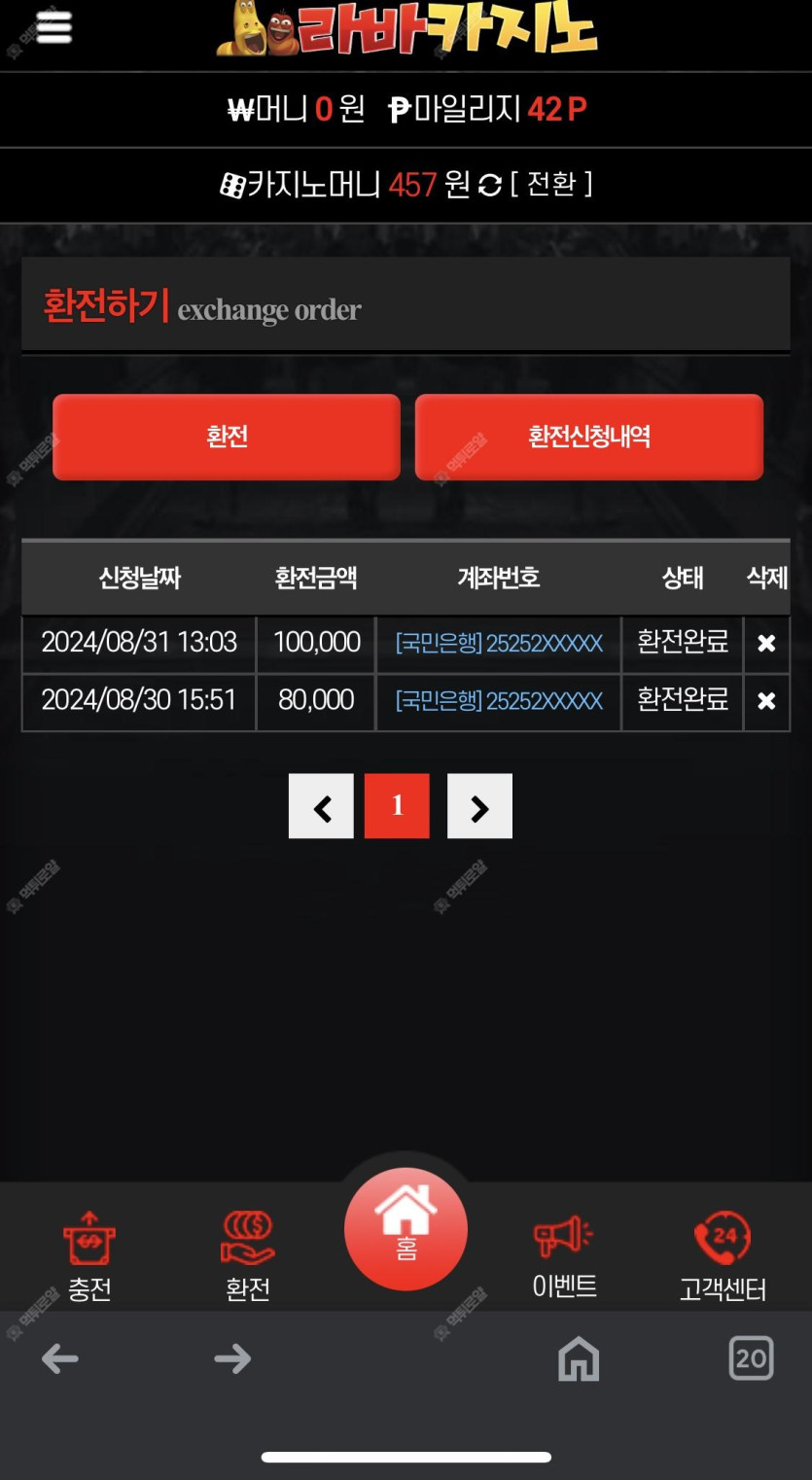Open the hamburger menu
This screenshot has height=1480, width=812.
(53, 26)
